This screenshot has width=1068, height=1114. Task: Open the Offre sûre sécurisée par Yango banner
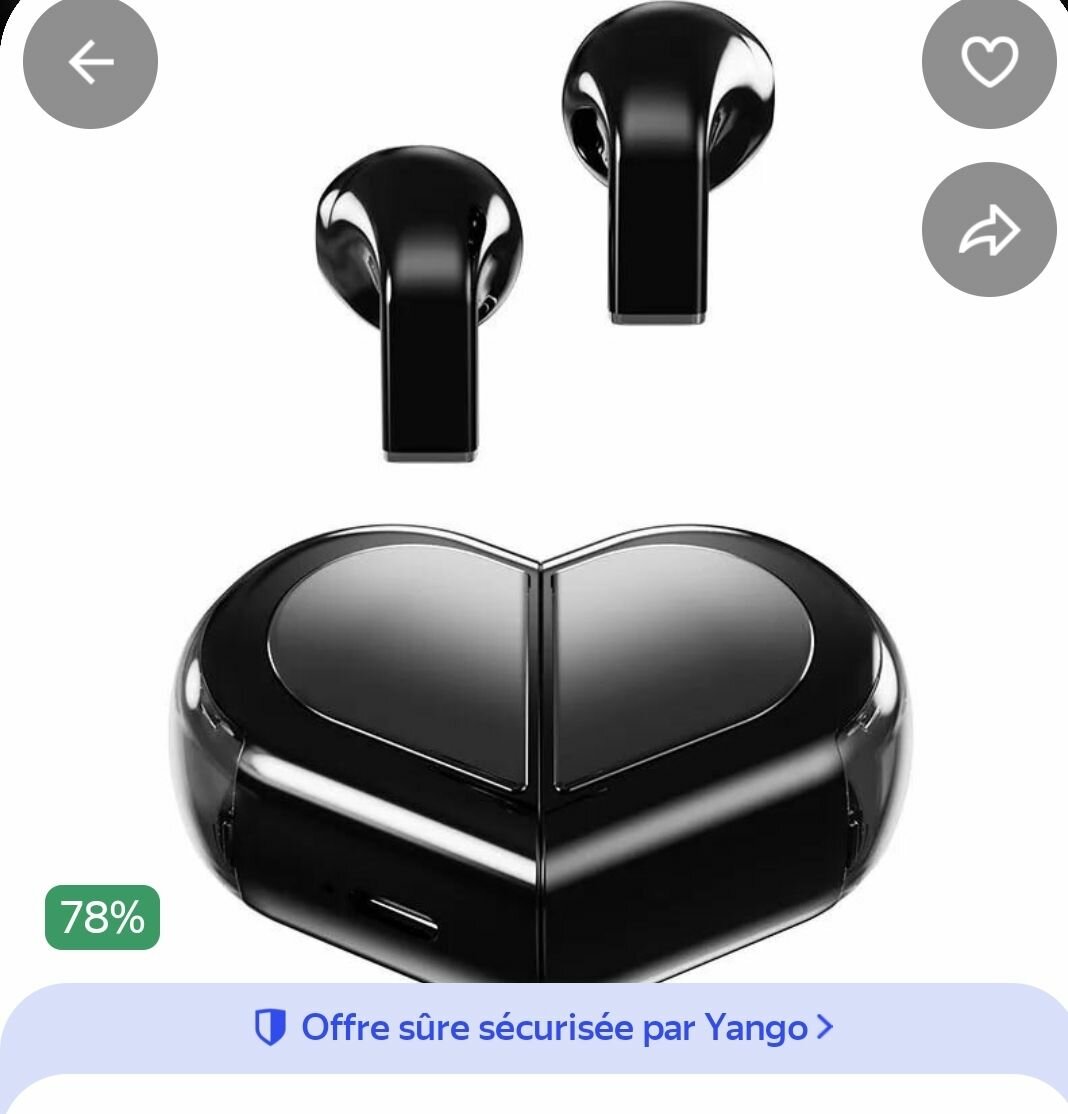pos(544,1027)
